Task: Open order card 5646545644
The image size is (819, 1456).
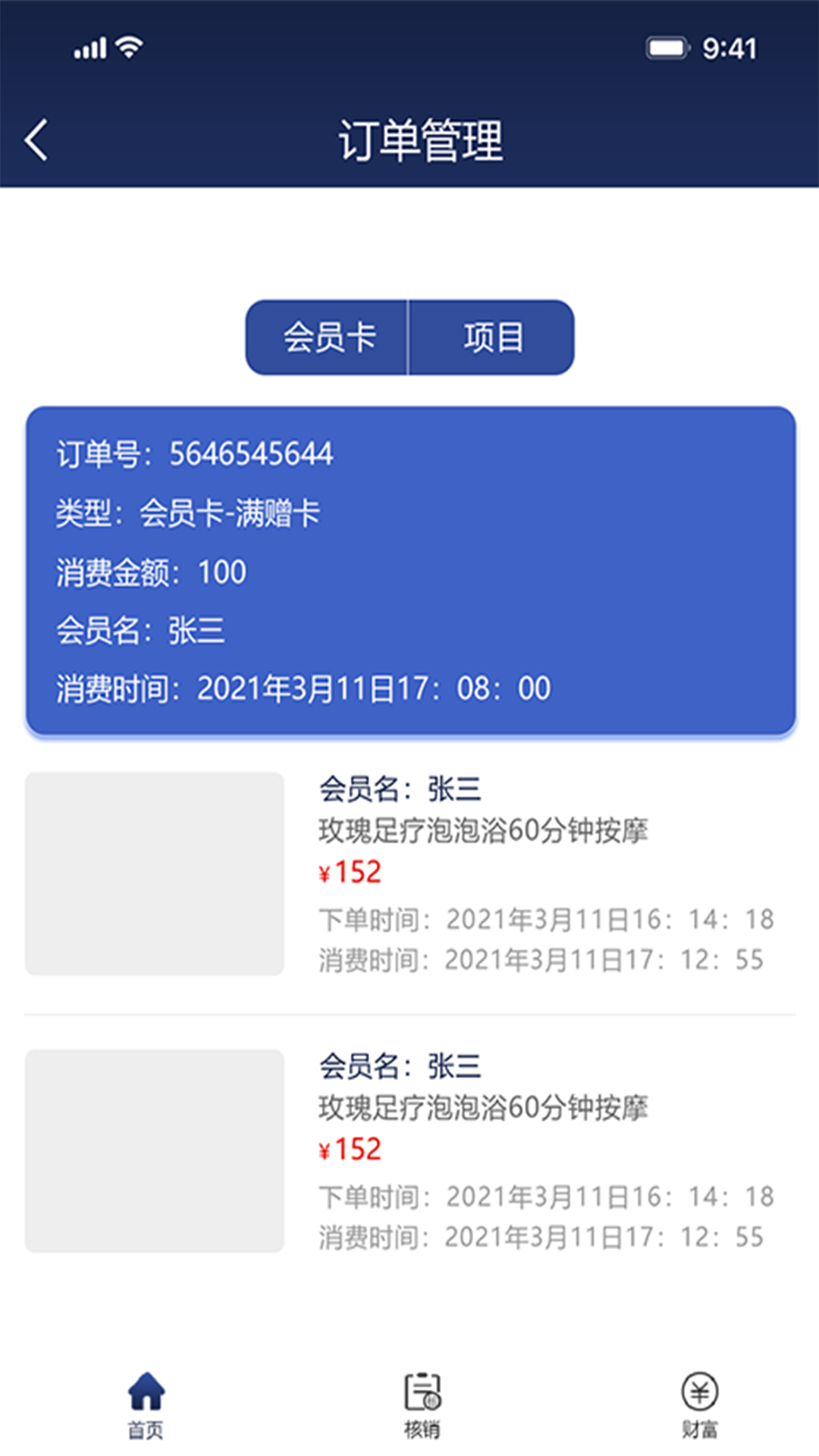Action: click(x=410, y=570)
